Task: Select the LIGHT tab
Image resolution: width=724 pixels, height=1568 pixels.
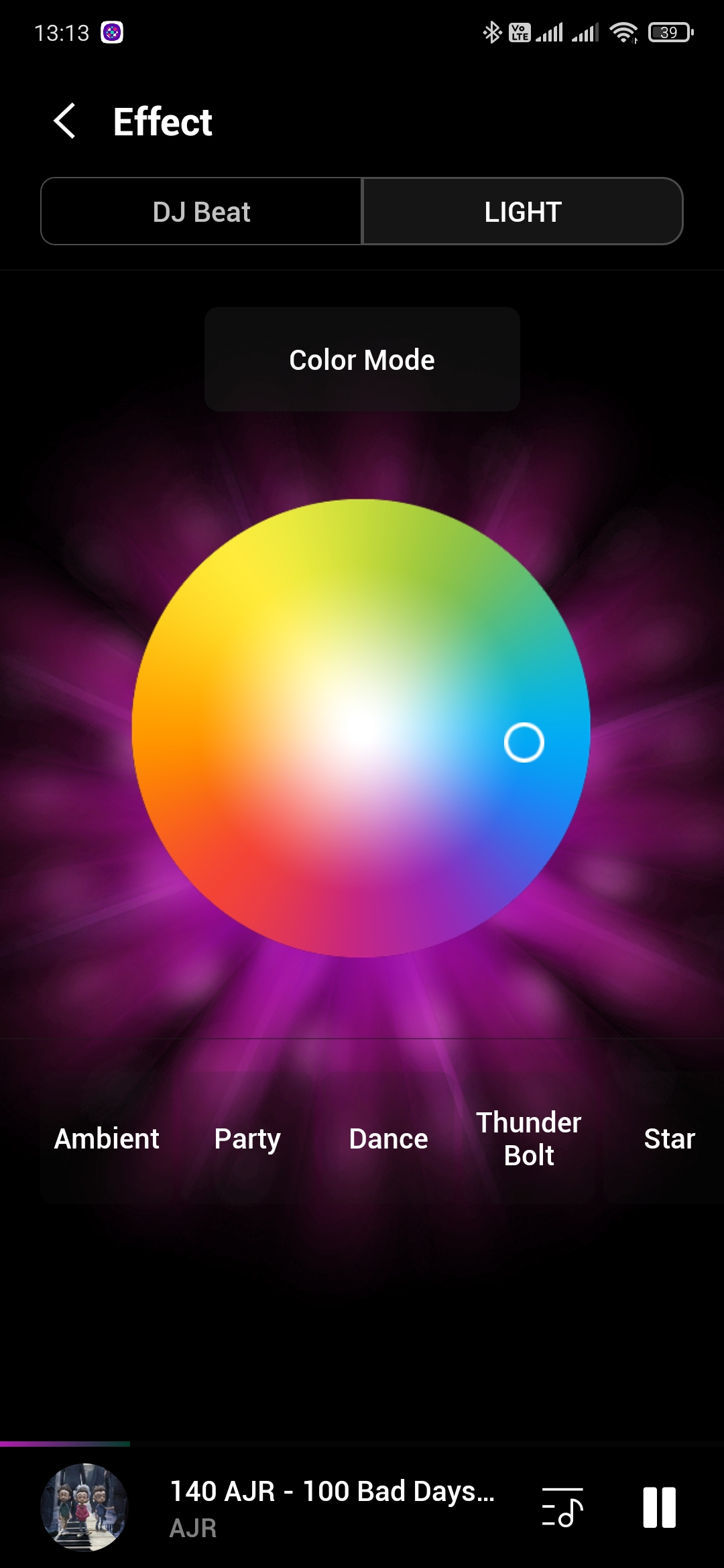Action: point(522,212)
